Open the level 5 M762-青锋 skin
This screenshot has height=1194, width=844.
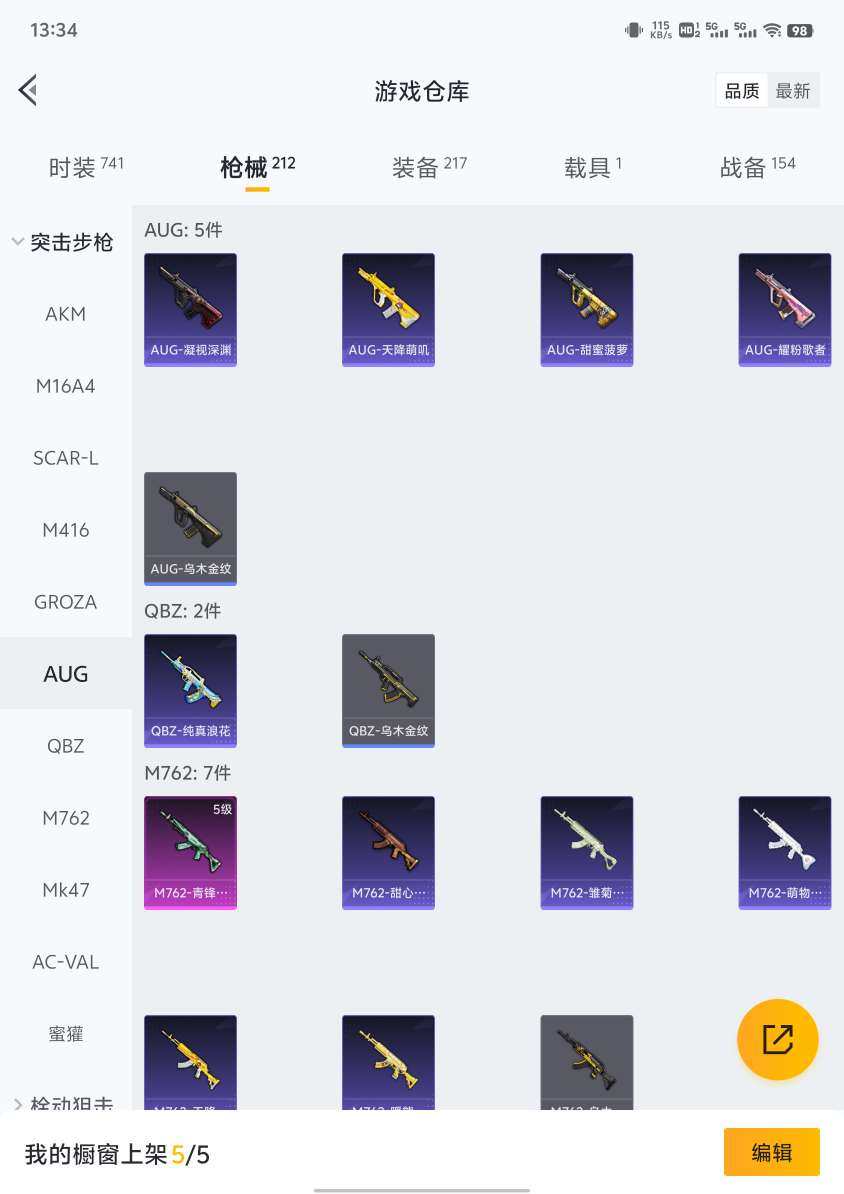click(190, 852)
